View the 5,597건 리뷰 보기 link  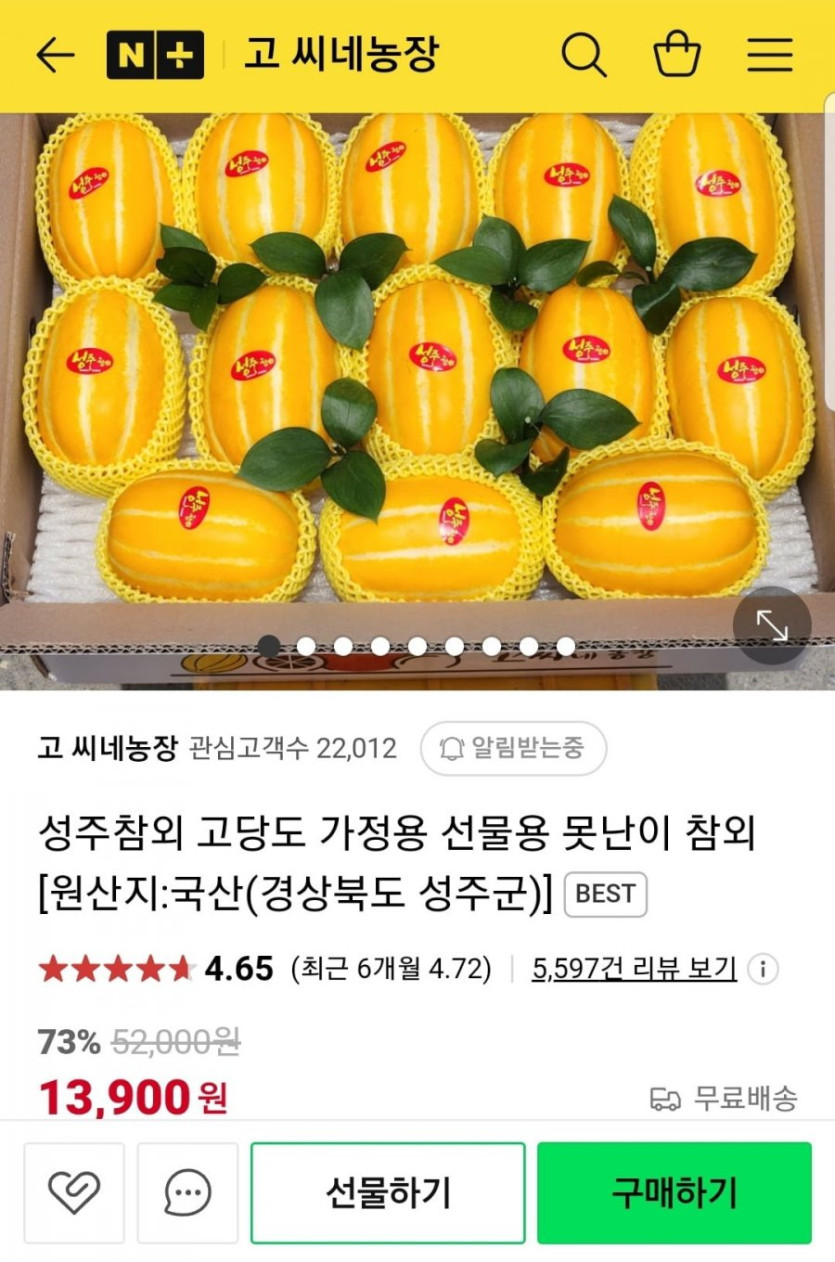pyautogui.click(x=634, y=968)
